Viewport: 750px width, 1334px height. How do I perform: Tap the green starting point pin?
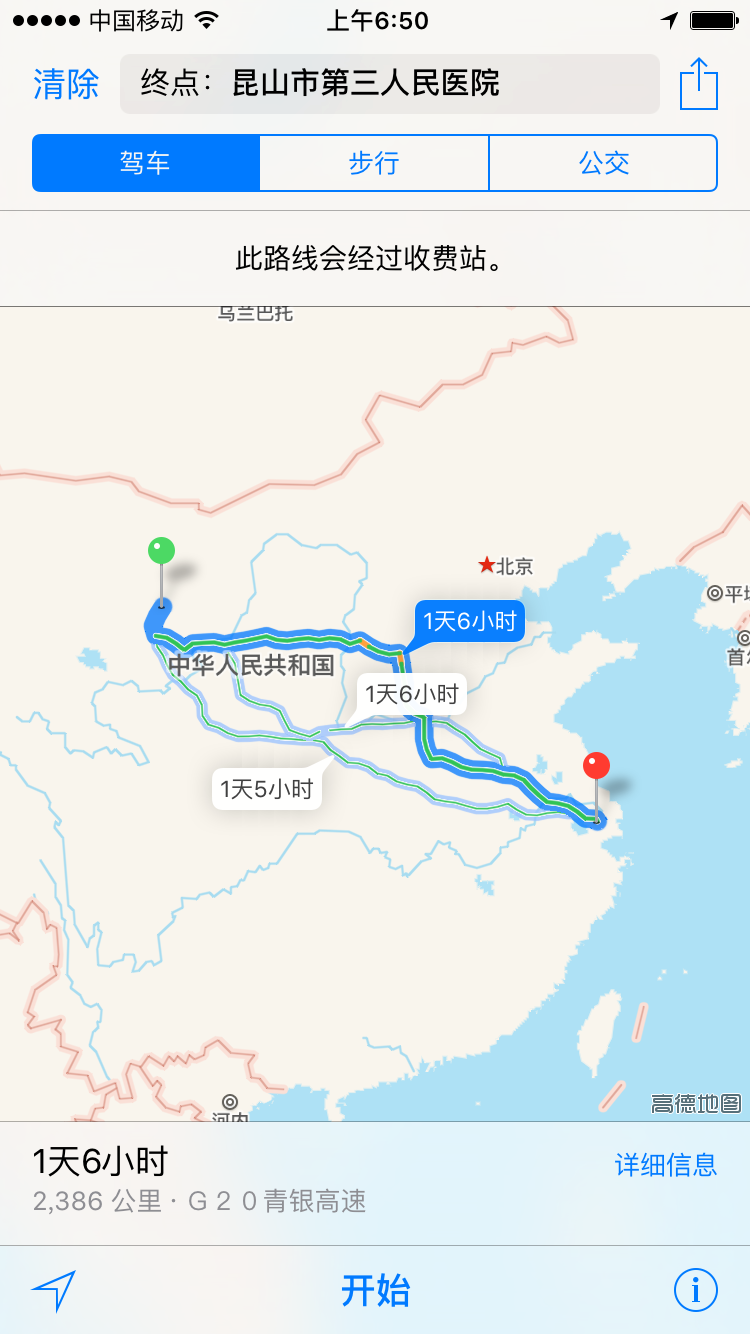tap(161, 552)
